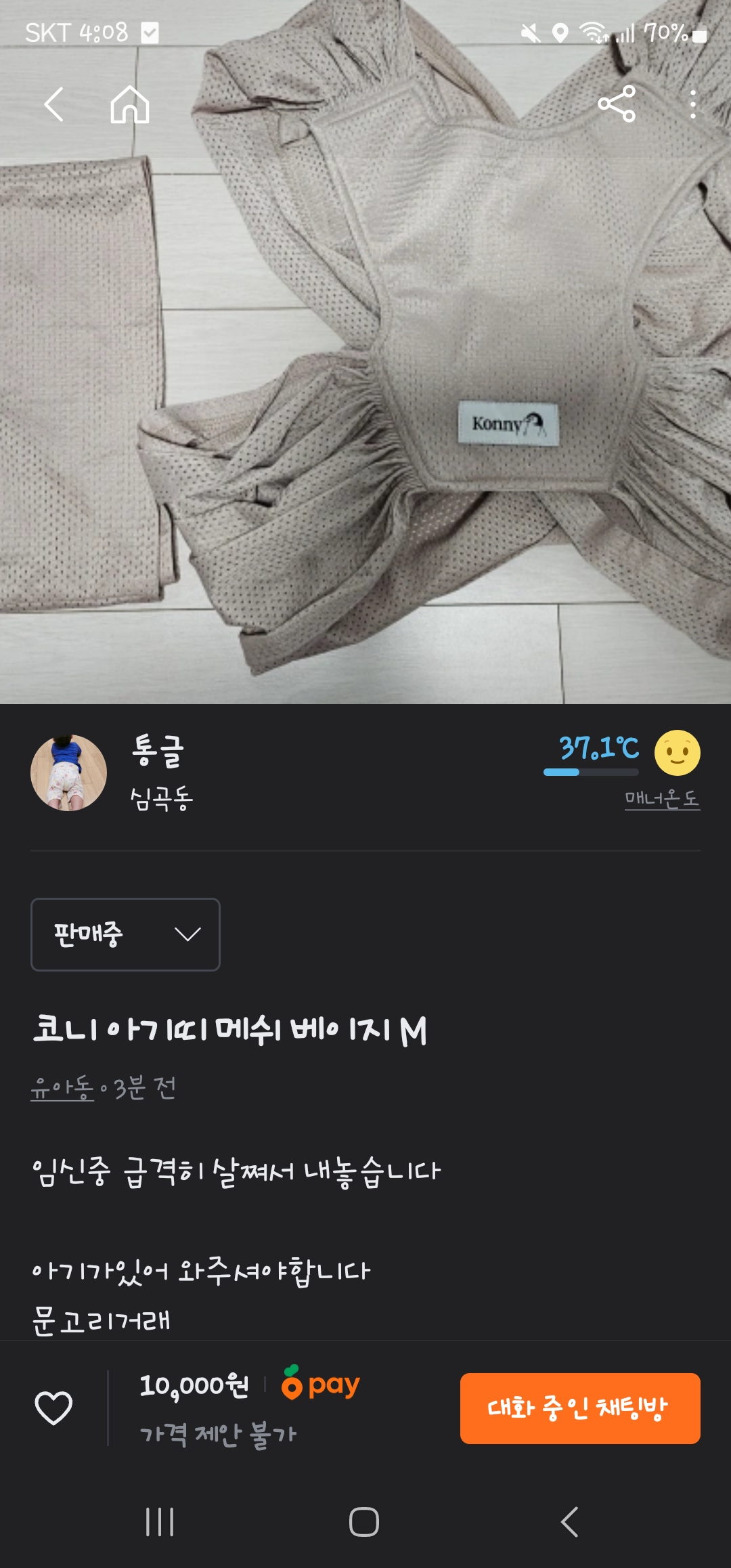This screenshot has height=1568, width=731.
Task: Open the home icon in the top bar
Action: pyautogui.click(x=130, y=104)
